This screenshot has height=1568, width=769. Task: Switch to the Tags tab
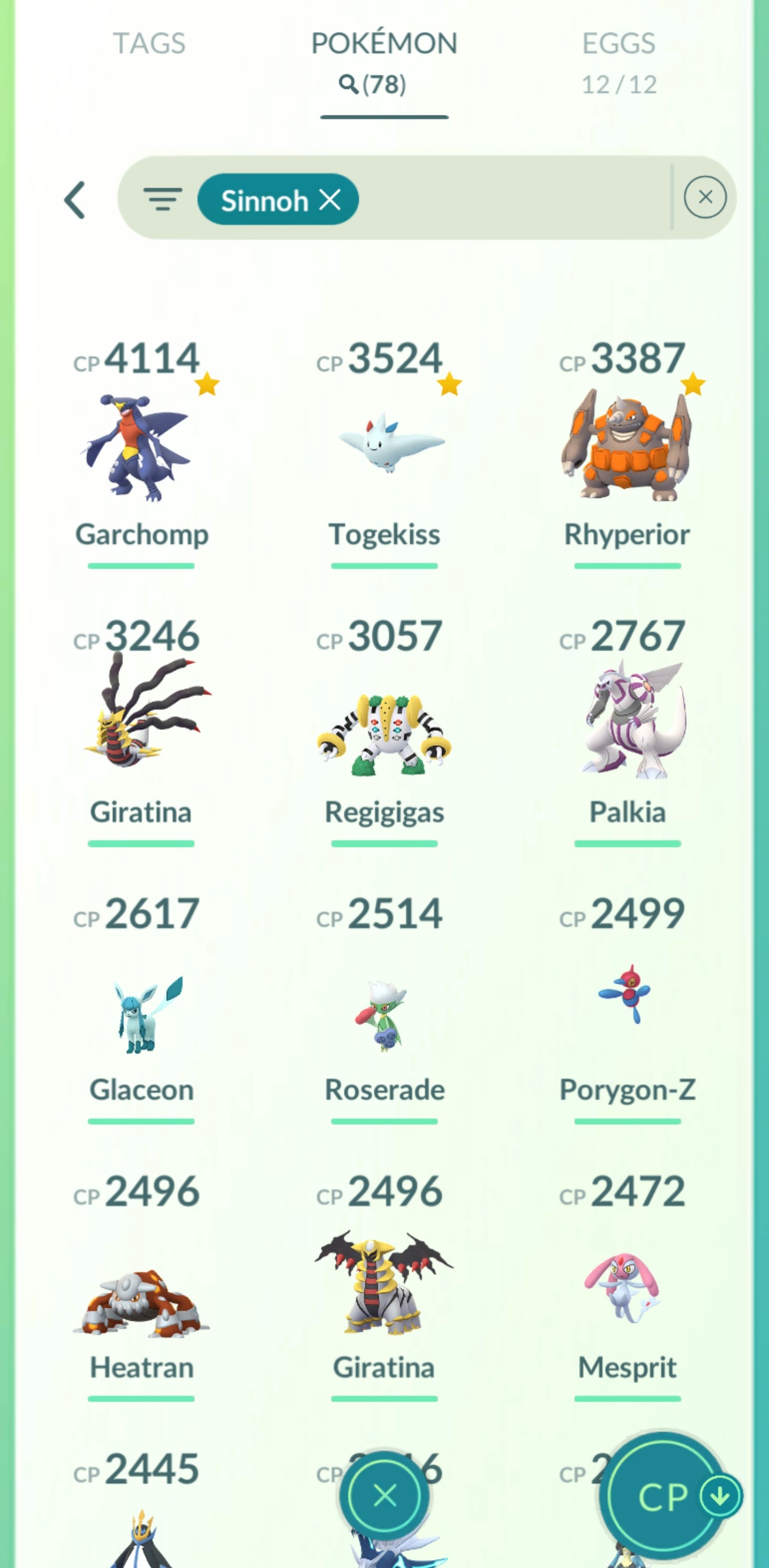[x=149, y=44]
